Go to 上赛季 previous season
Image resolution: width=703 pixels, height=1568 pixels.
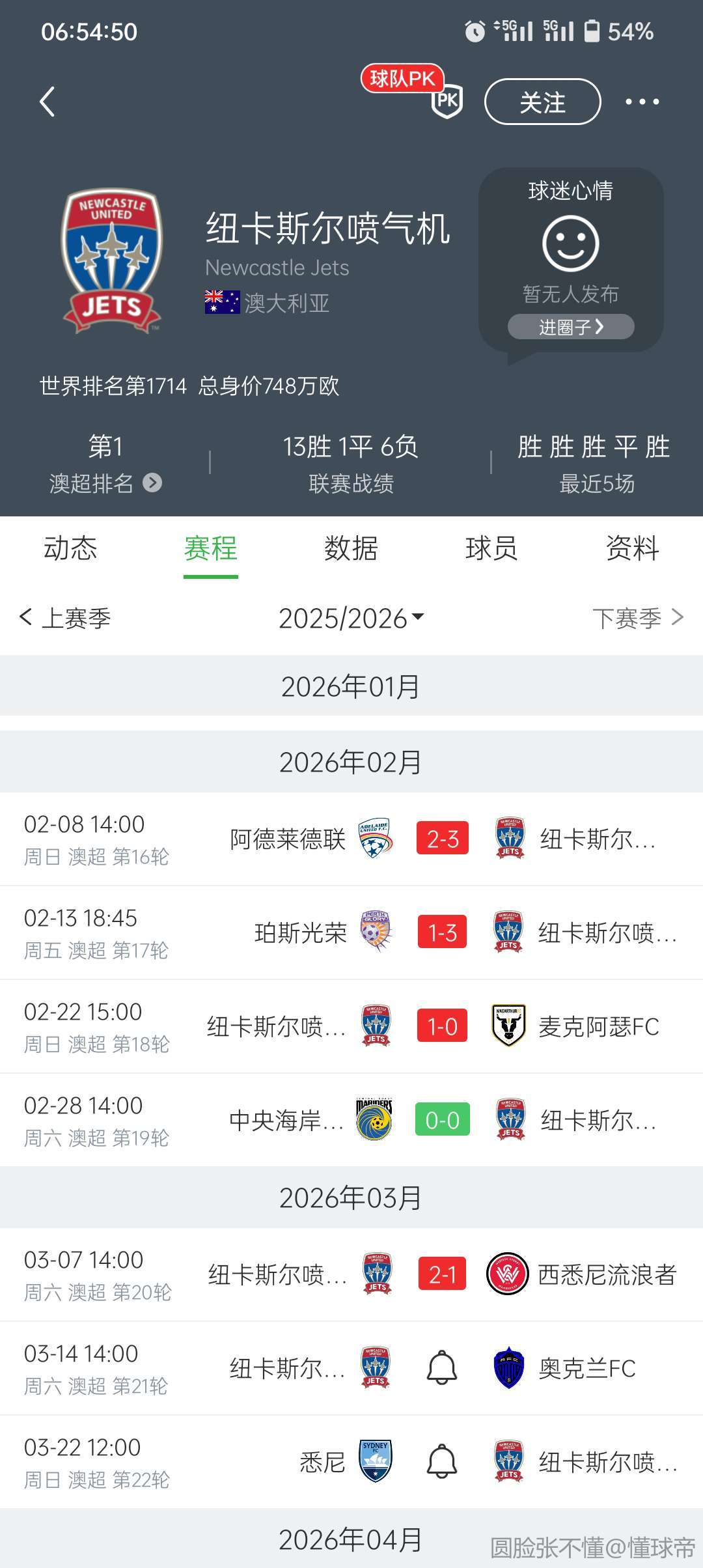tap(66, 618)
